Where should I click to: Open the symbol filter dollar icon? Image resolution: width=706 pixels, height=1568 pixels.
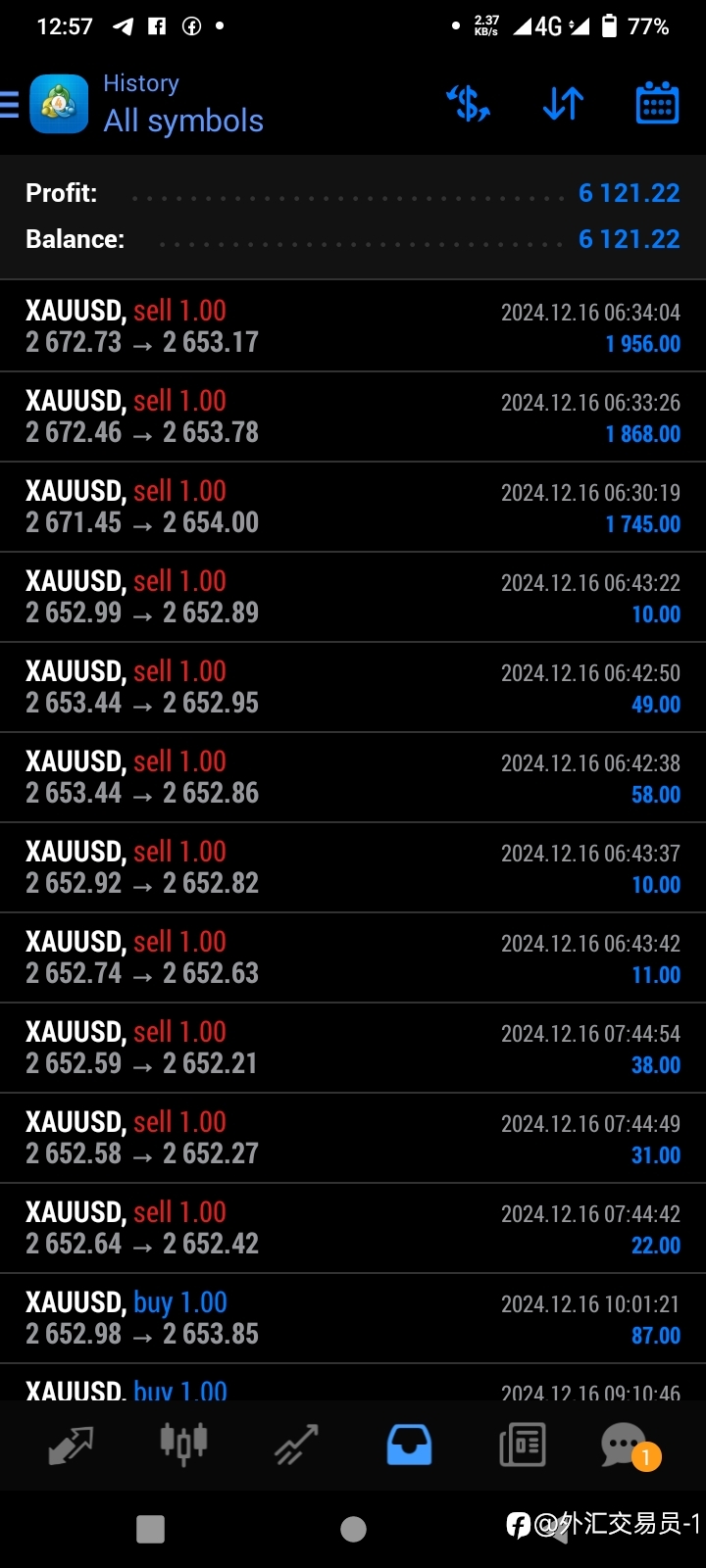point(469,103)
